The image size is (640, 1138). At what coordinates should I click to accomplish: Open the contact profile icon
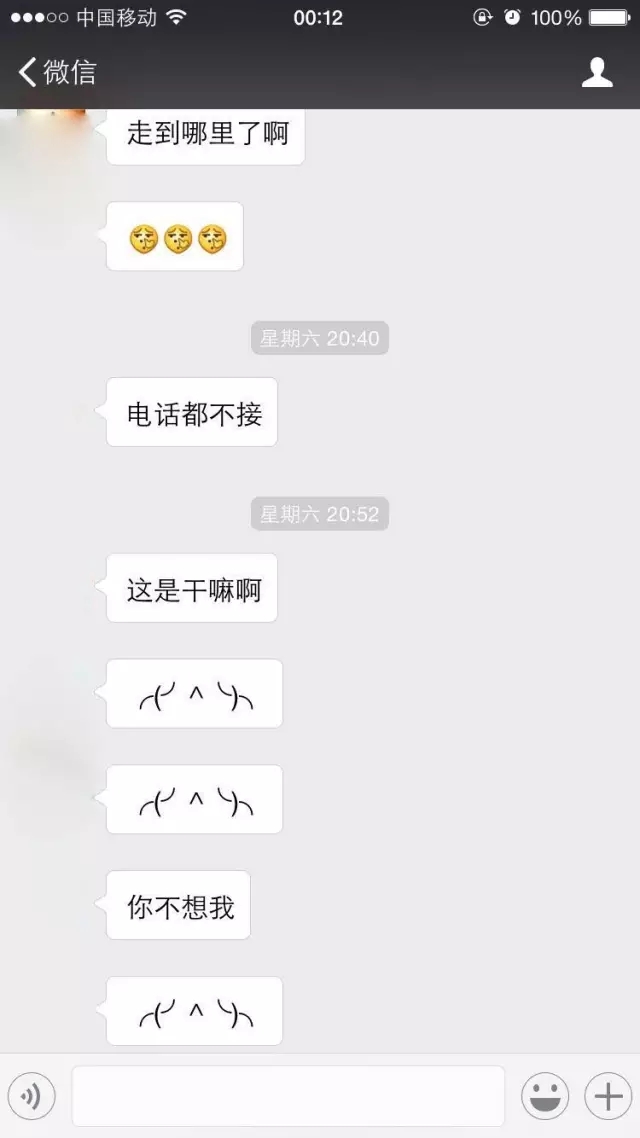click(597, 72)
